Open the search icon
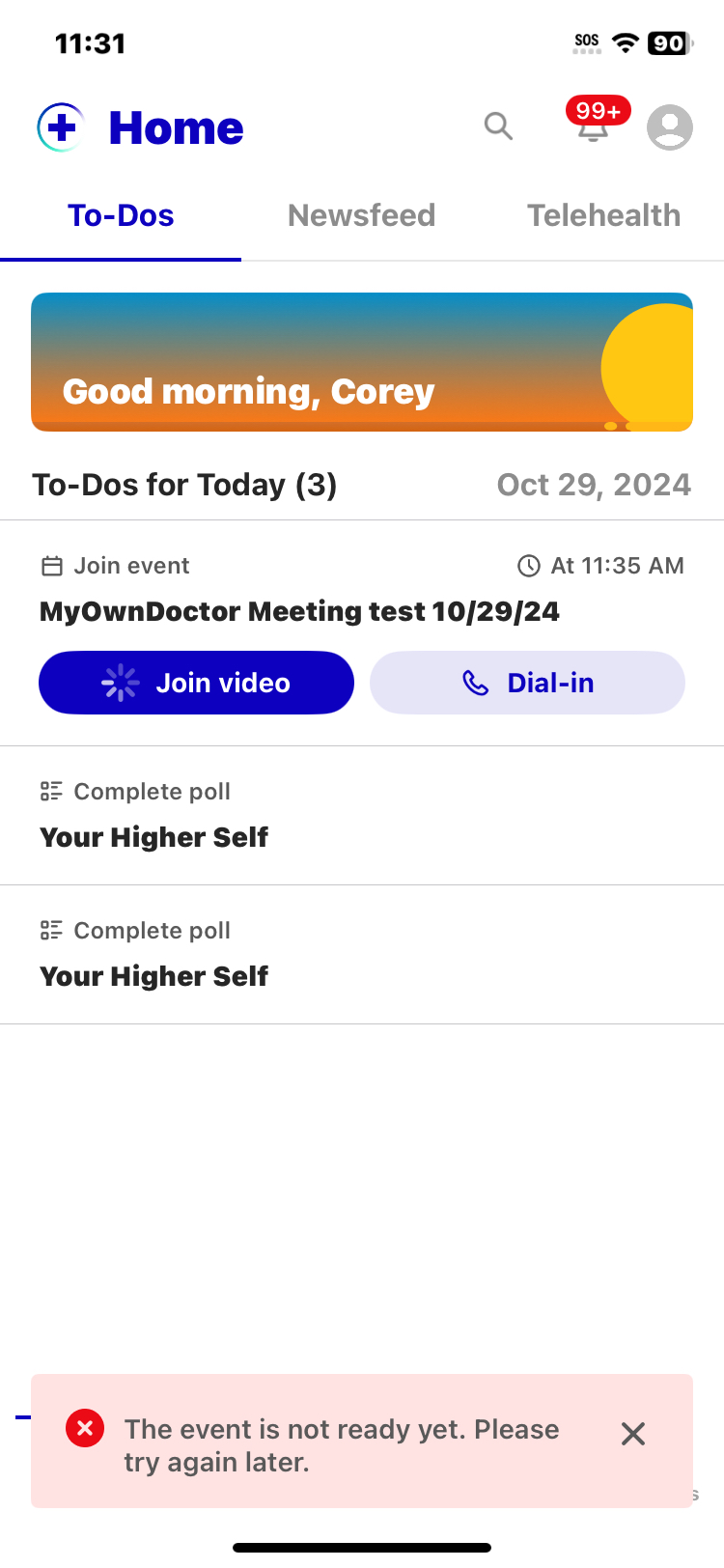The height and width of the screenshot is (1568, 724). (x=498, y=126)
